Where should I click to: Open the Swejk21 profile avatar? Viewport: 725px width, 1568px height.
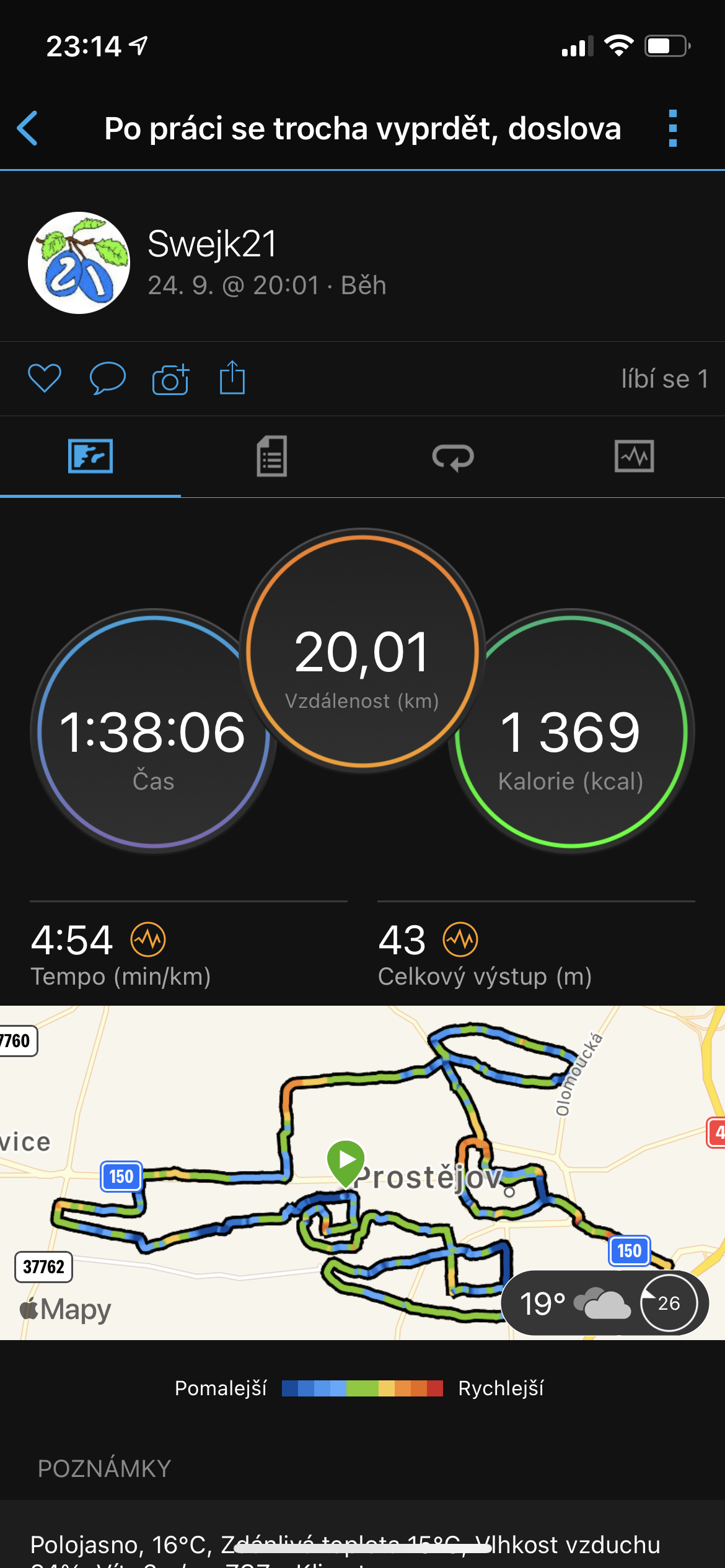(79, 263)
